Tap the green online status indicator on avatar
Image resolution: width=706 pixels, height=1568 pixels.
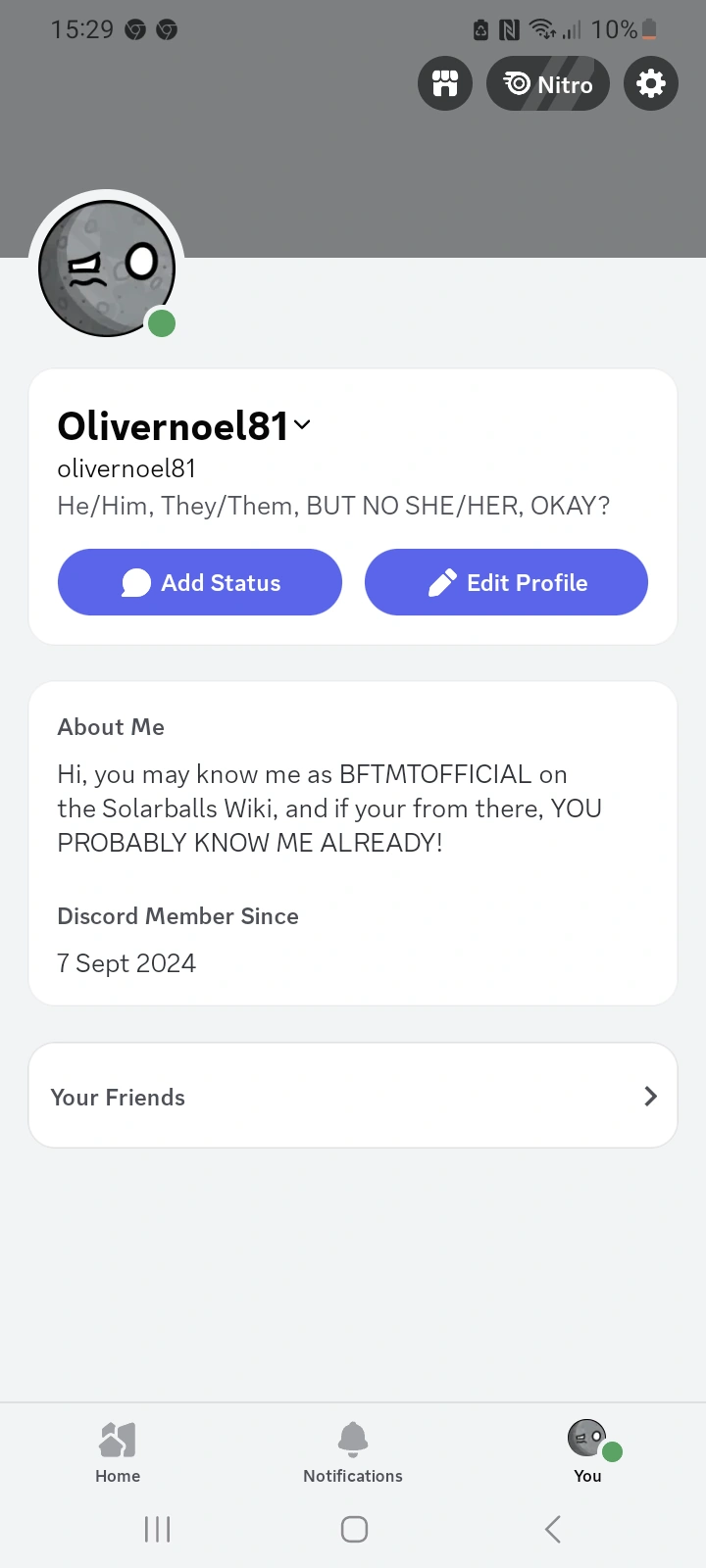162,322
